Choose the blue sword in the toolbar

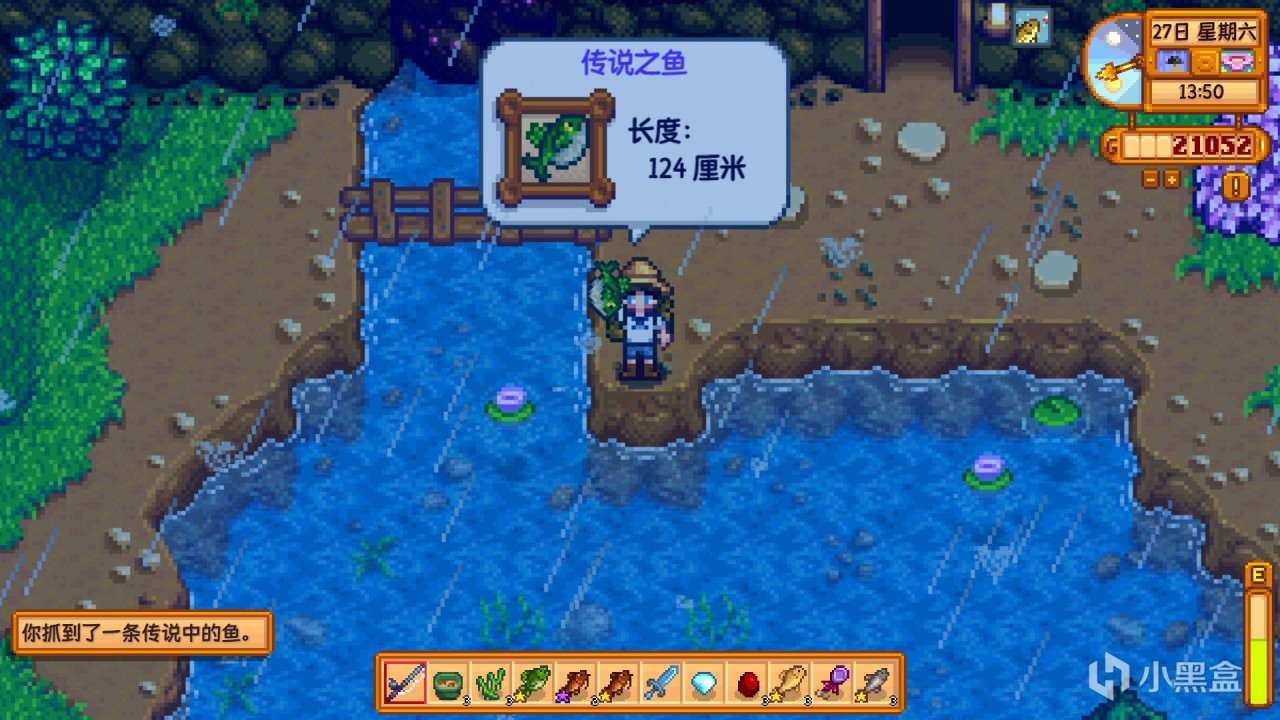pyautogui.click(x=661, y=683)
